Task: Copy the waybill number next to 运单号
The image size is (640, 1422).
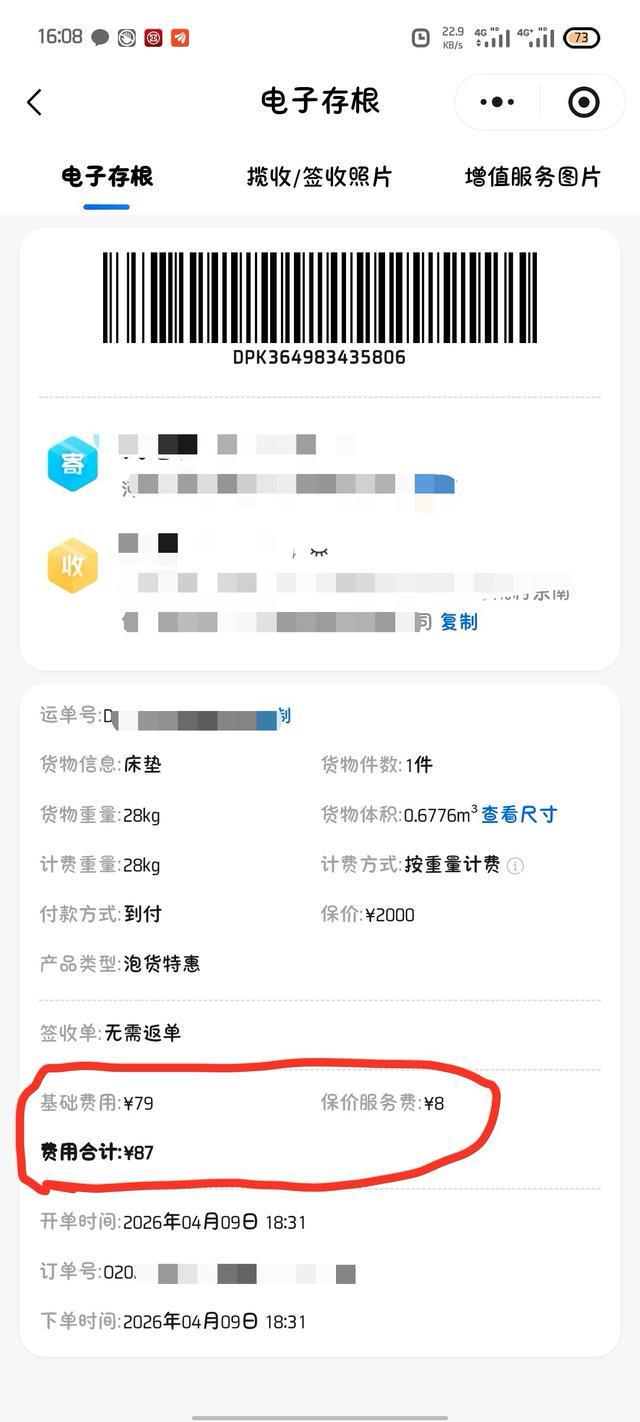Action: [x=284, y=716]
